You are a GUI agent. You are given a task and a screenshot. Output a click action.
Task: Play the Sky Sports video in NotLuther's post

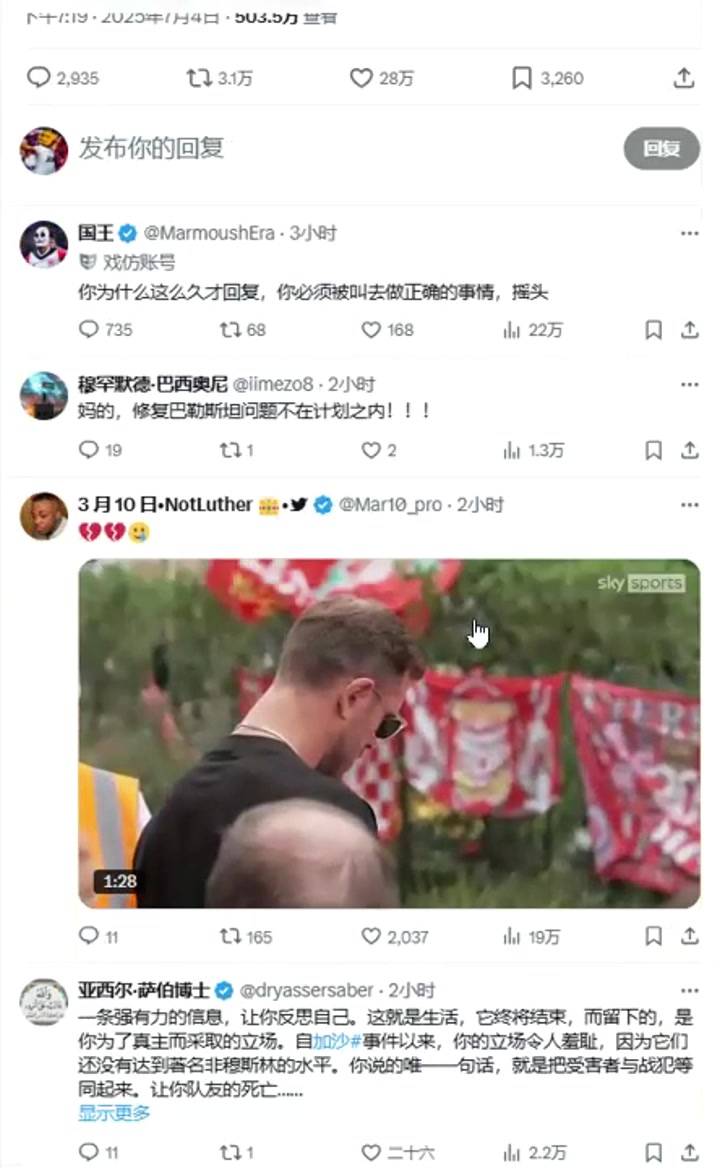(x=389, y=733)
